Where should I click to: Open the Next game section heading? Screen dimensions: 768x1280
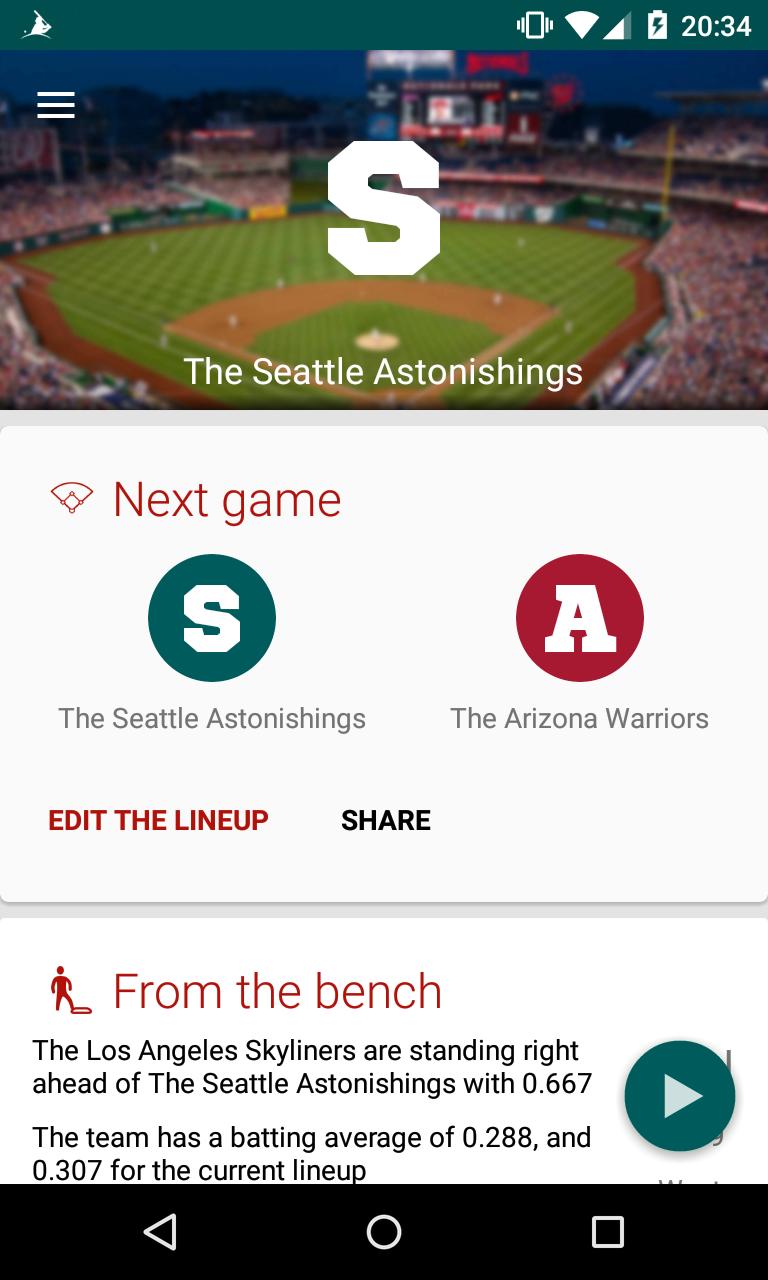[x=226, y=498]
